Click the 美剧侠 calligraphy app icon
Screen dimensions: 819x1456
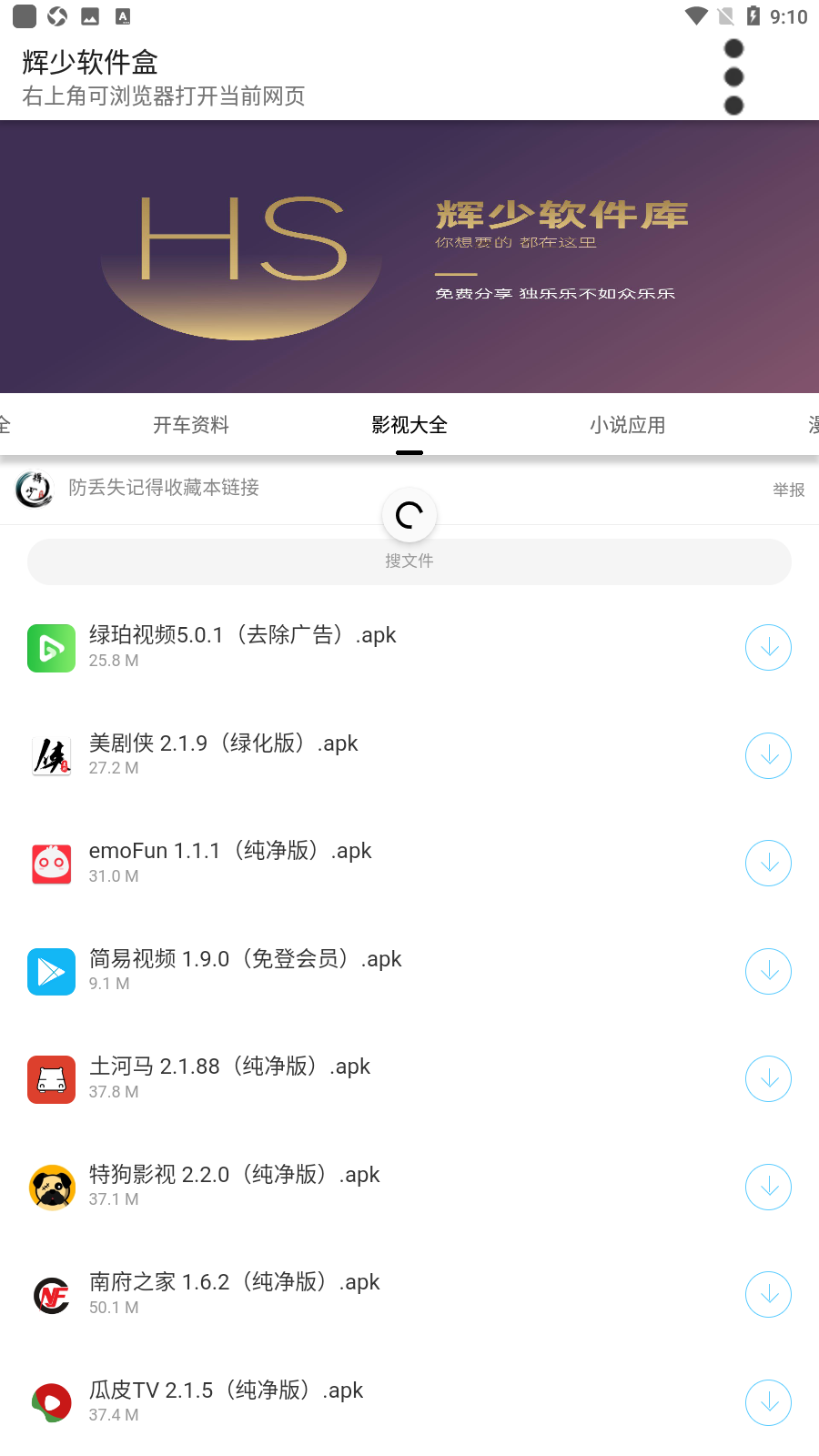(51, 755)
